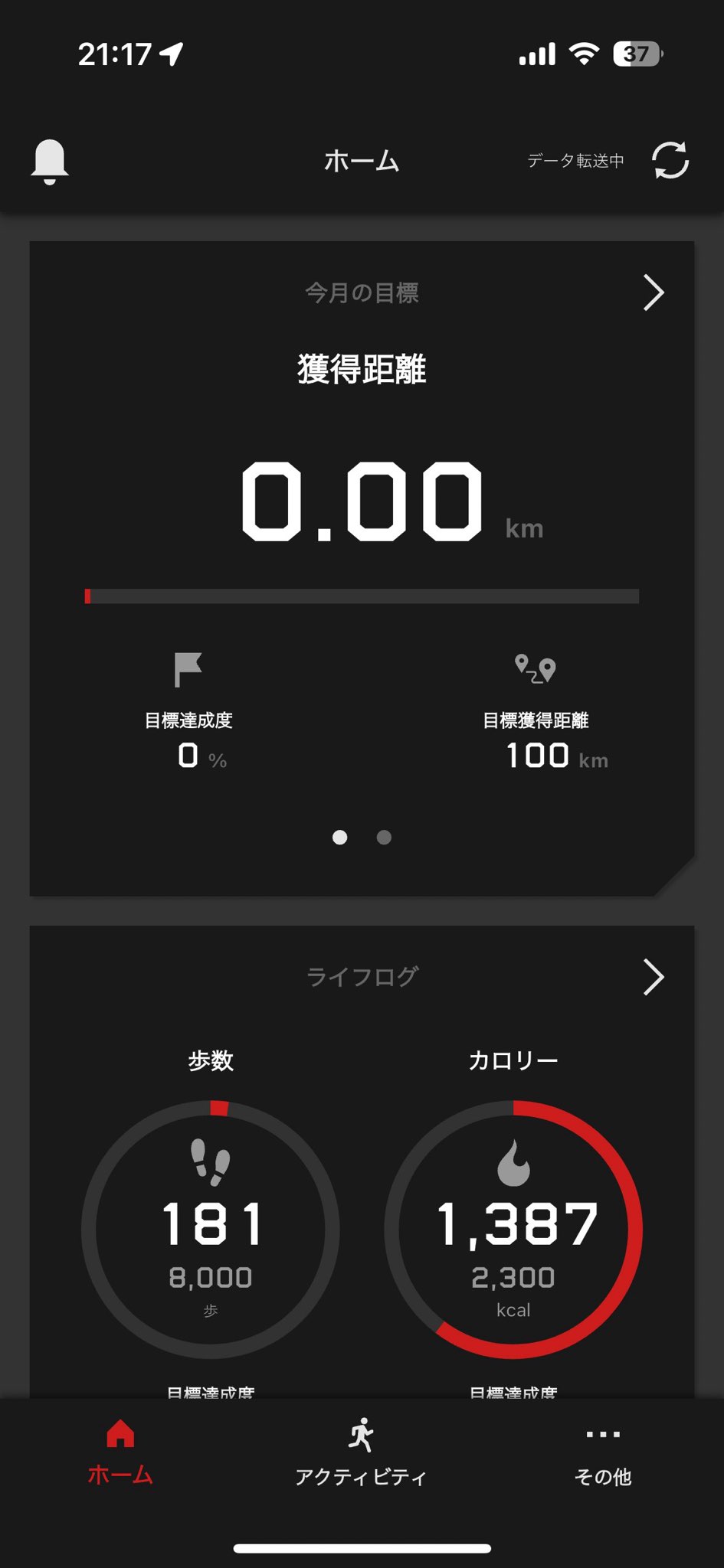
Task: Tap the データ転送中 status label
Action: pyautogui.click(x=573, y=161)
